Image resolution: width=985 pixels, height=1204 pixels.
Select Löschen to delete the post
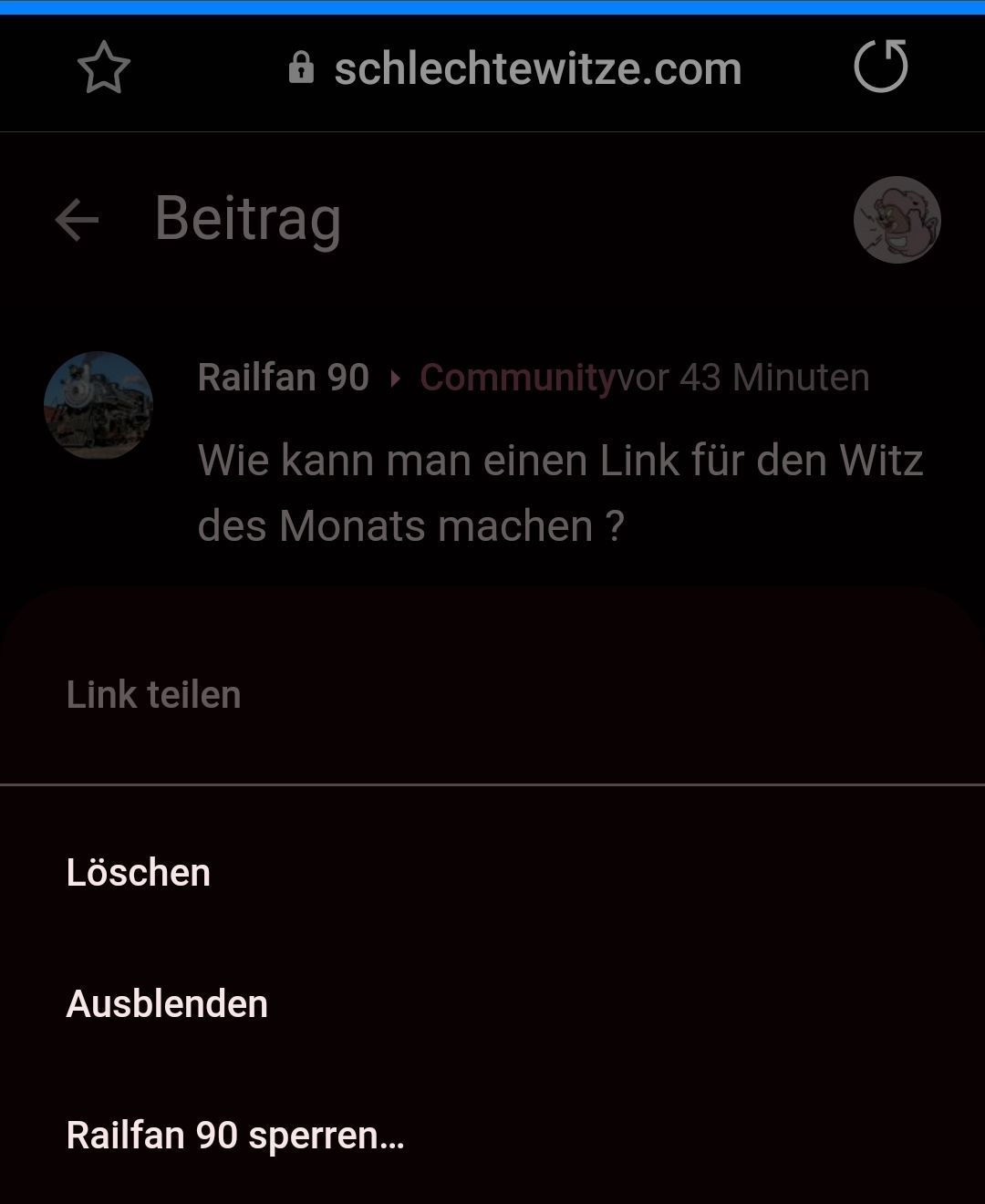[x=139, y=873]
